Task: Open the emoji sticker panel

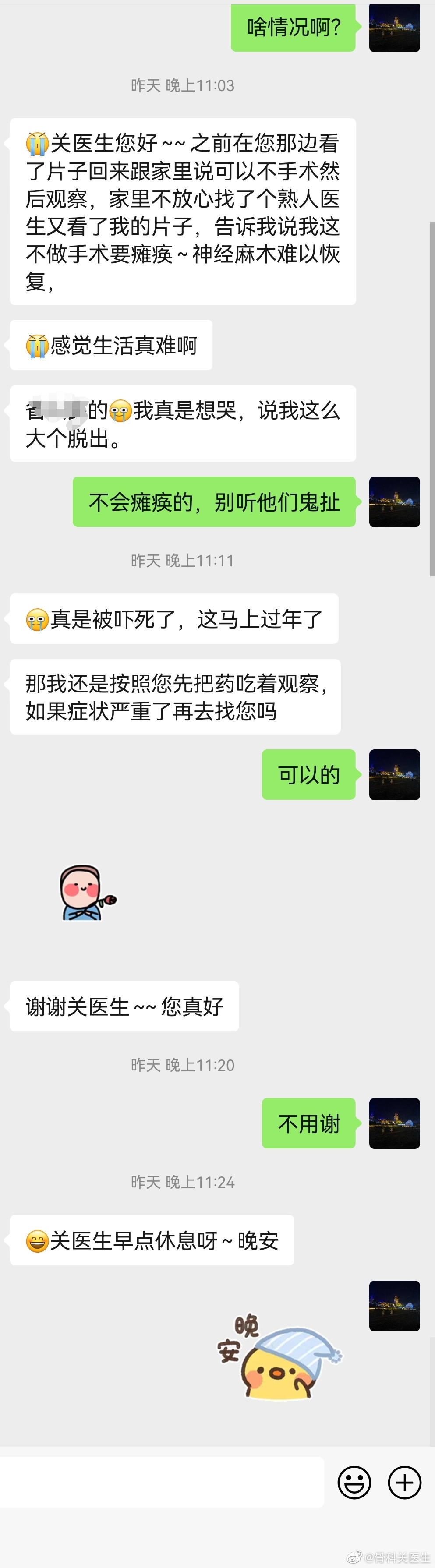Action: coord(354,1482)
